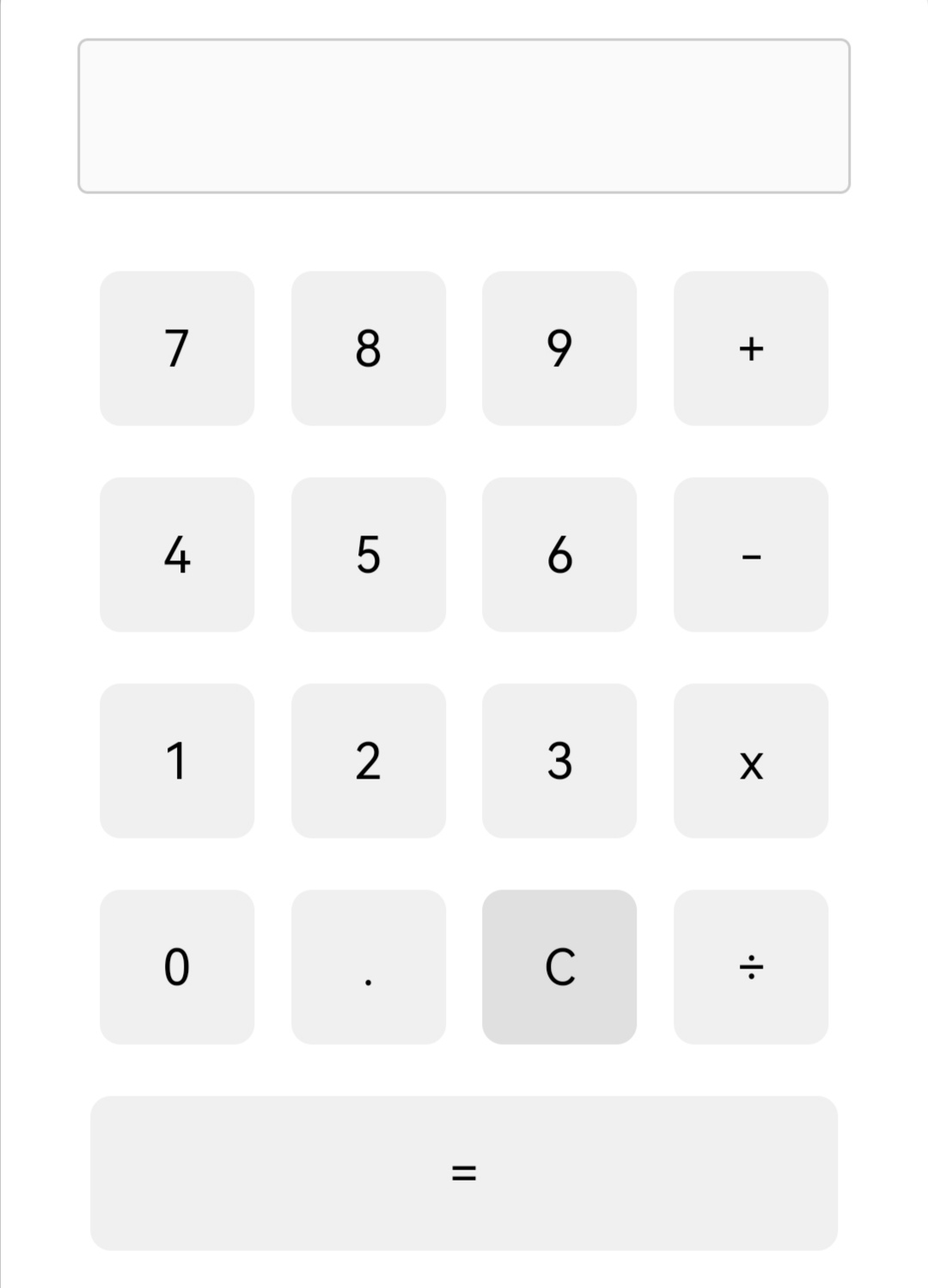Viewport: 928px width, 1288px height.
Task: Calculate the result with equals
Action: [464, 1173]
